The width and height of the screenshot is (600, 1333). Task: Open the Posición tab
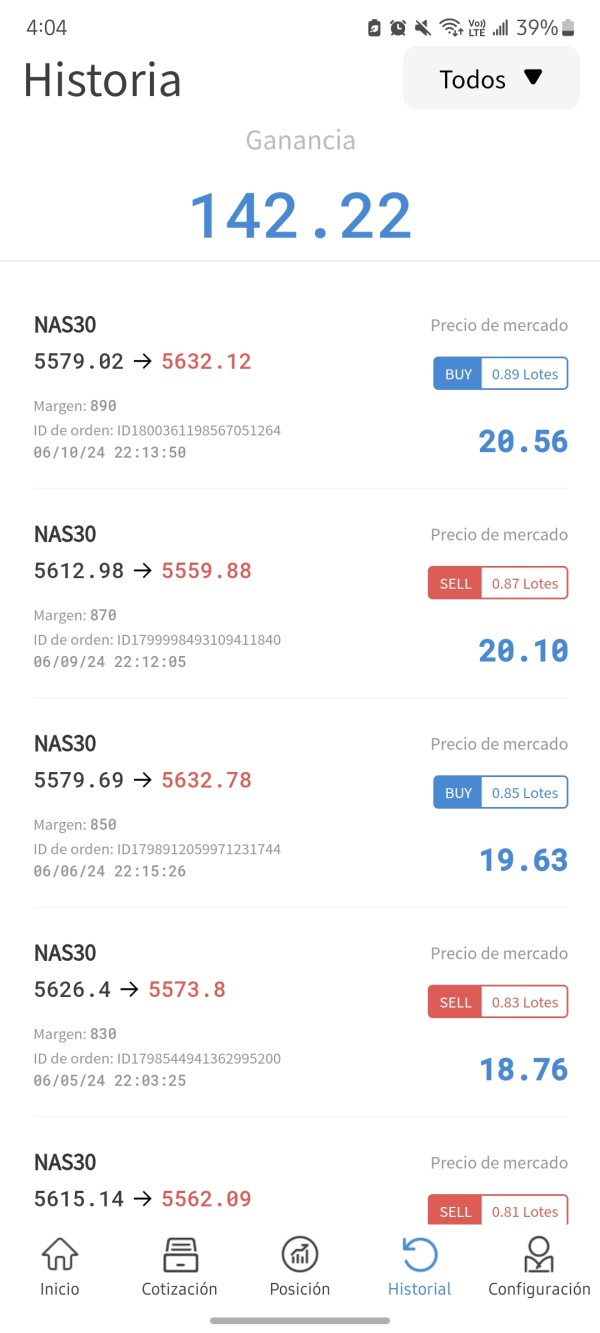pos(300,1267)
